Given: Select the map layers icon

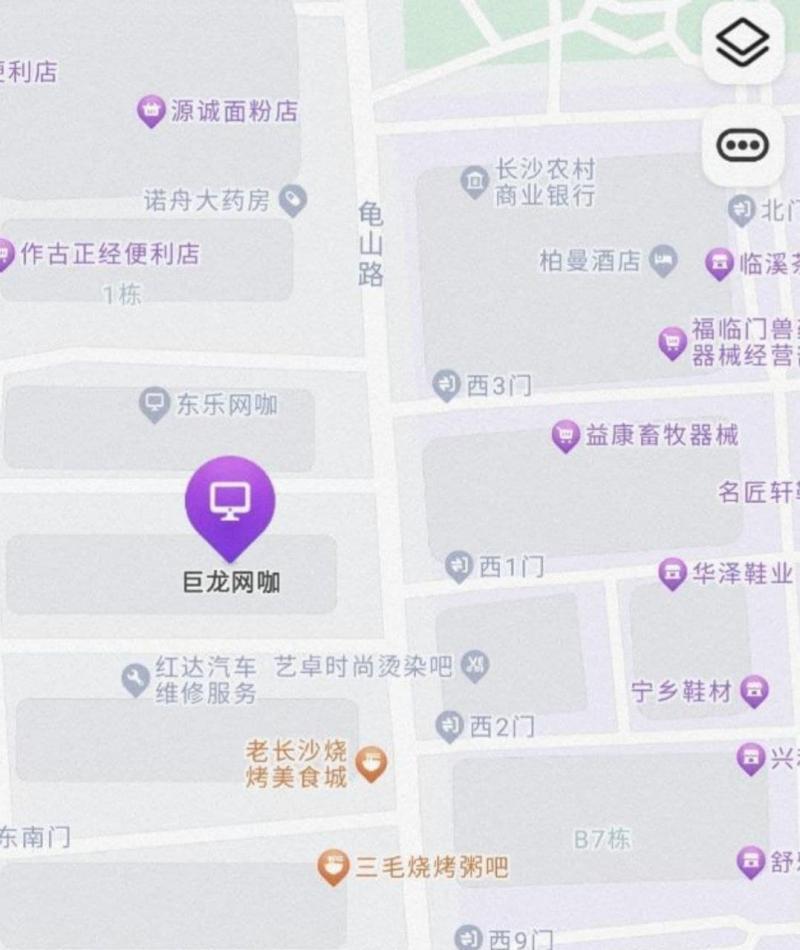Looking at the screenshot, I should [742, 42].
